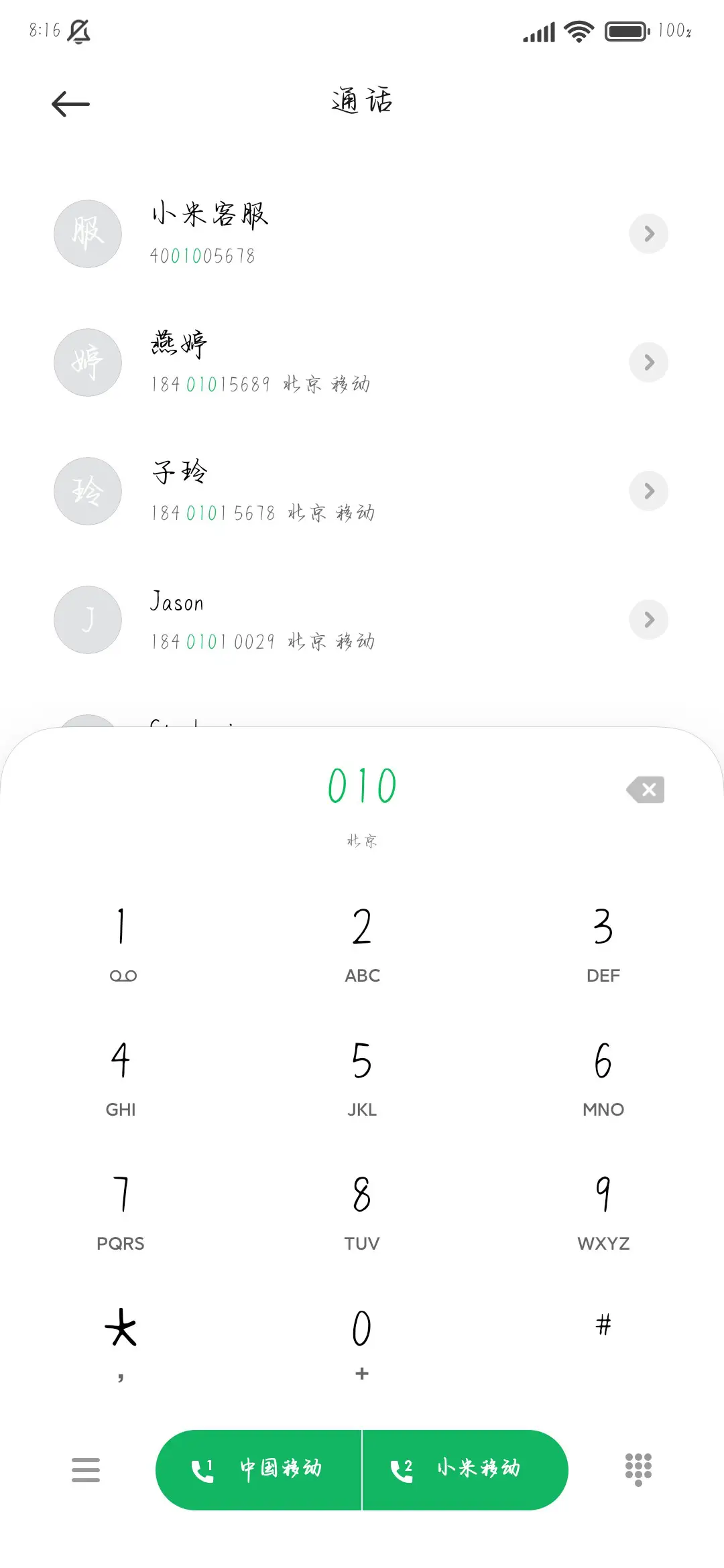Open 小米客服 contact avatar

coord(87,233)
